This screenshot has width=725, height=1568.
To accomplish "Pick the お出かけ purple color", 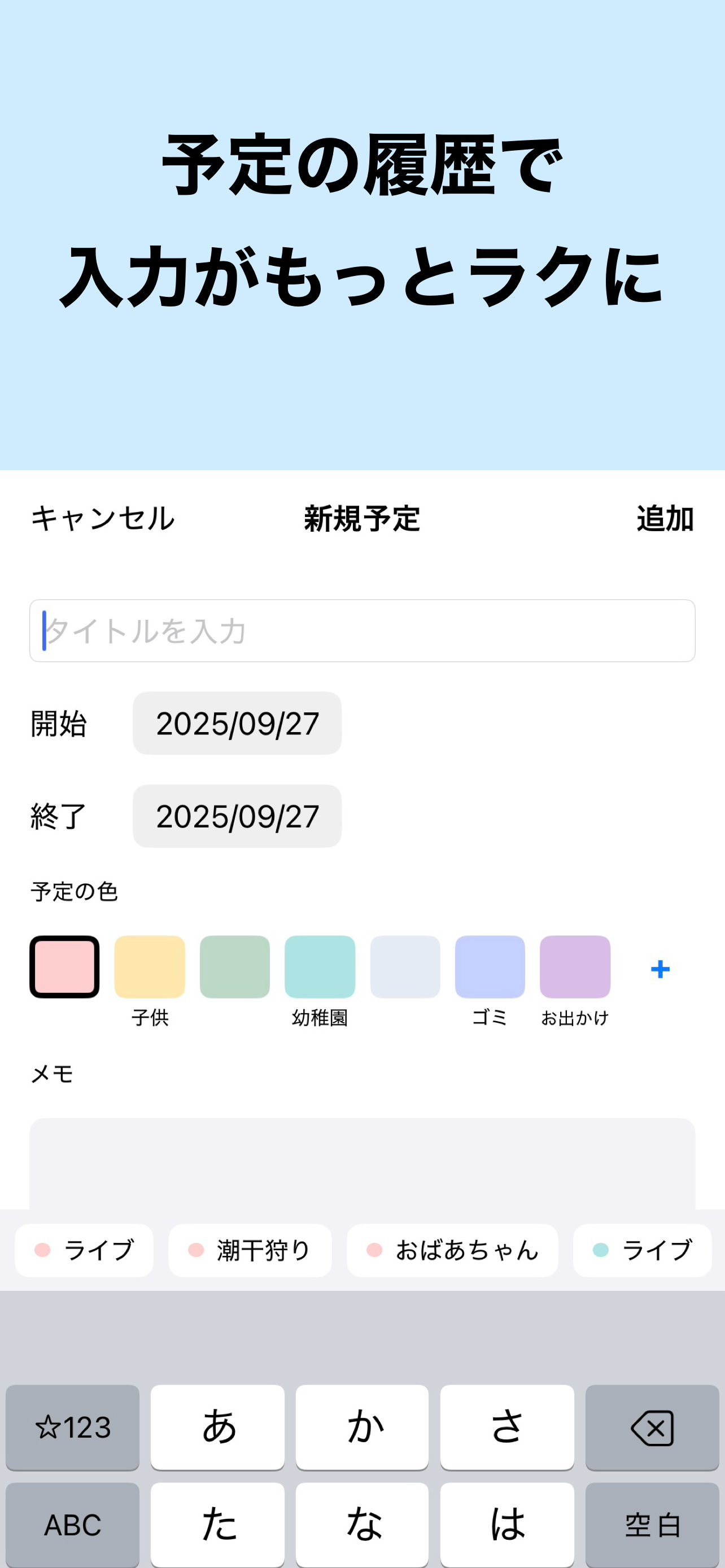I will pyautogui.click(x=576, y=969).
